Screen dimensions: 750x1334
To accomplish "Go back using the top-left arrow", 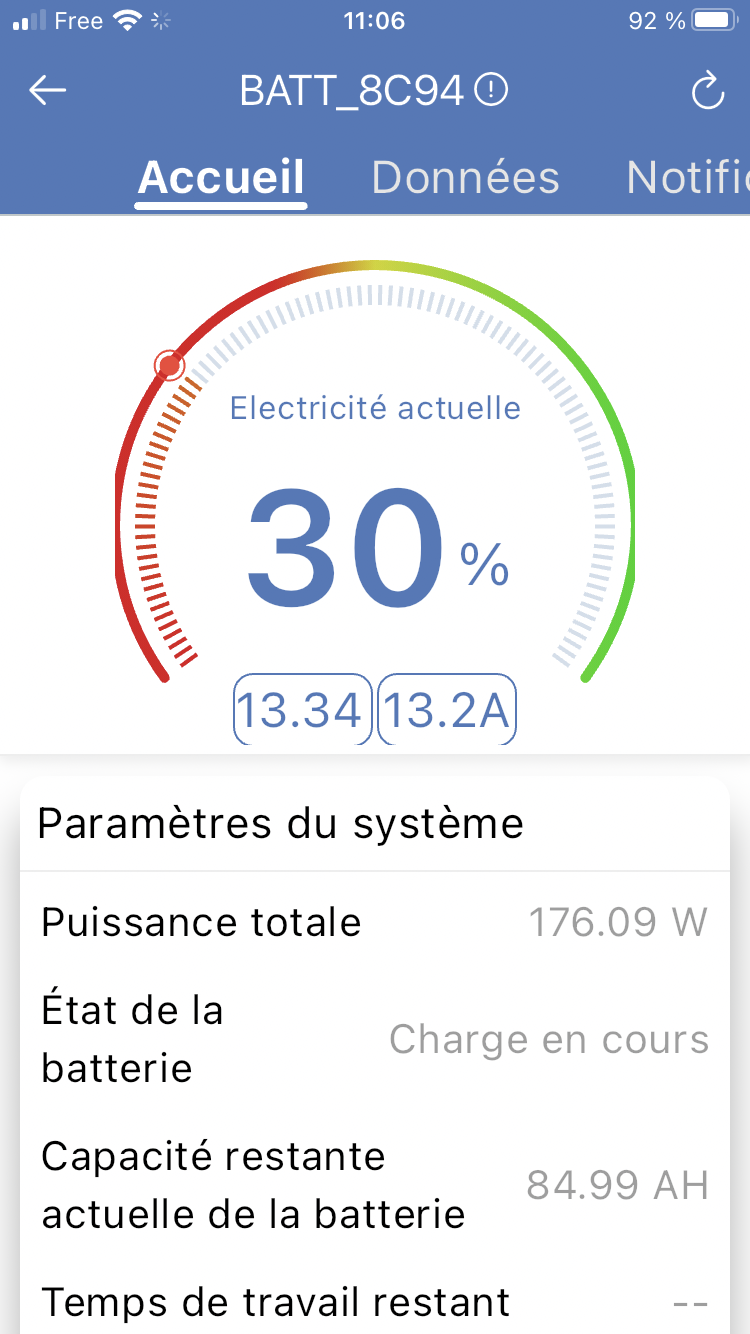I will pos(47,91).
